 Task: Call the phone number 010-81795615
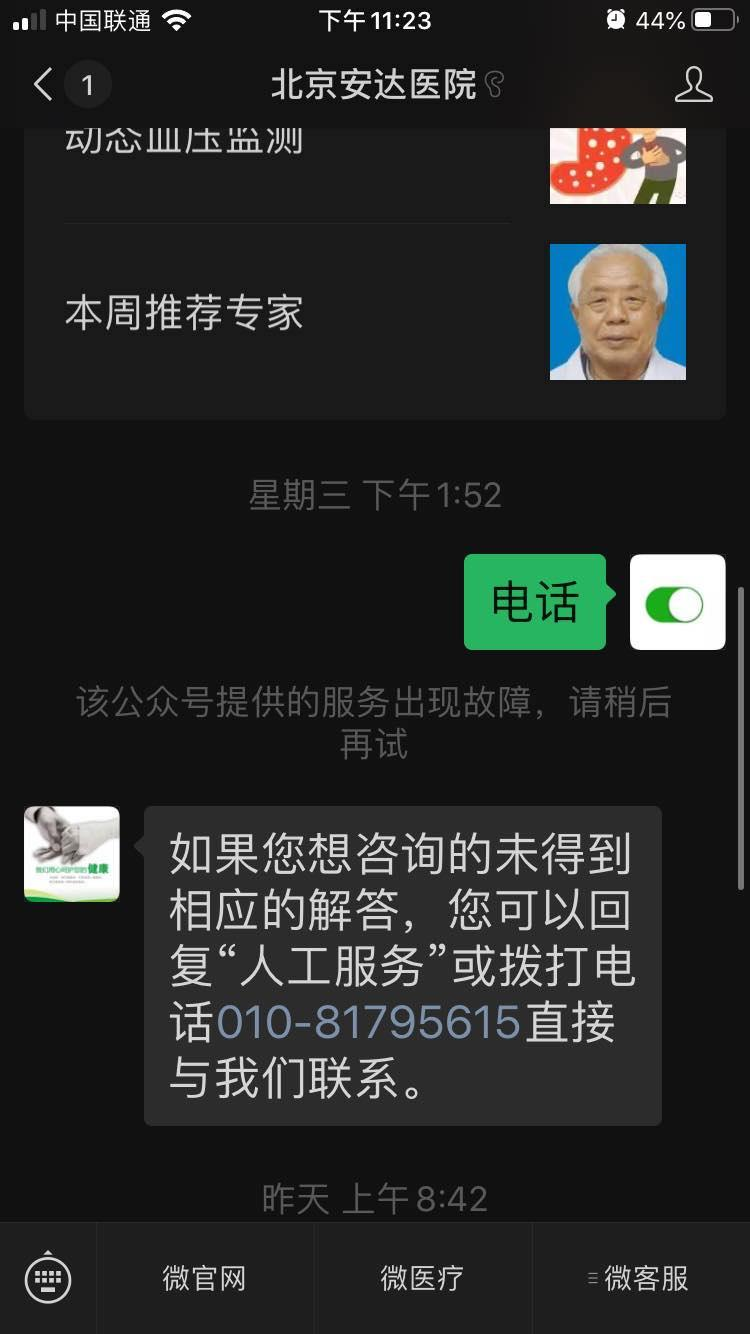(368, 1022)
